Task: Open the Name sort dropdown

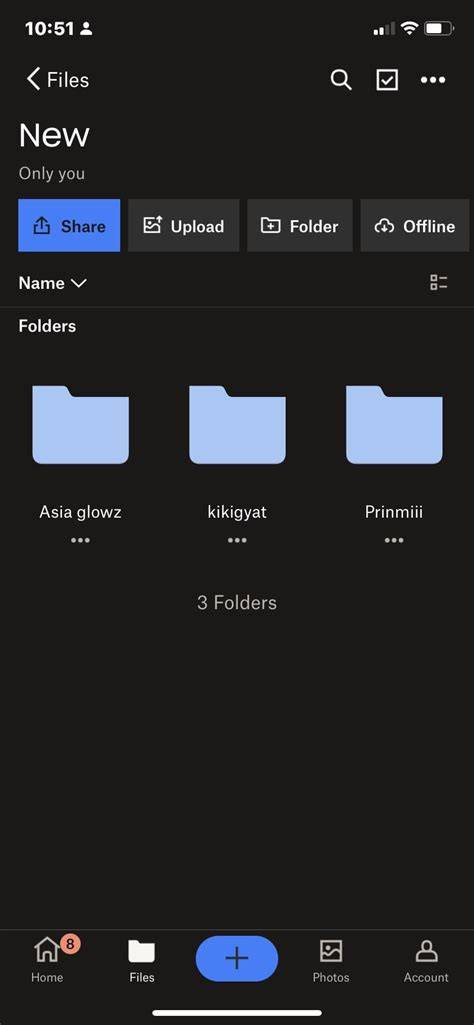Action: 52,283
